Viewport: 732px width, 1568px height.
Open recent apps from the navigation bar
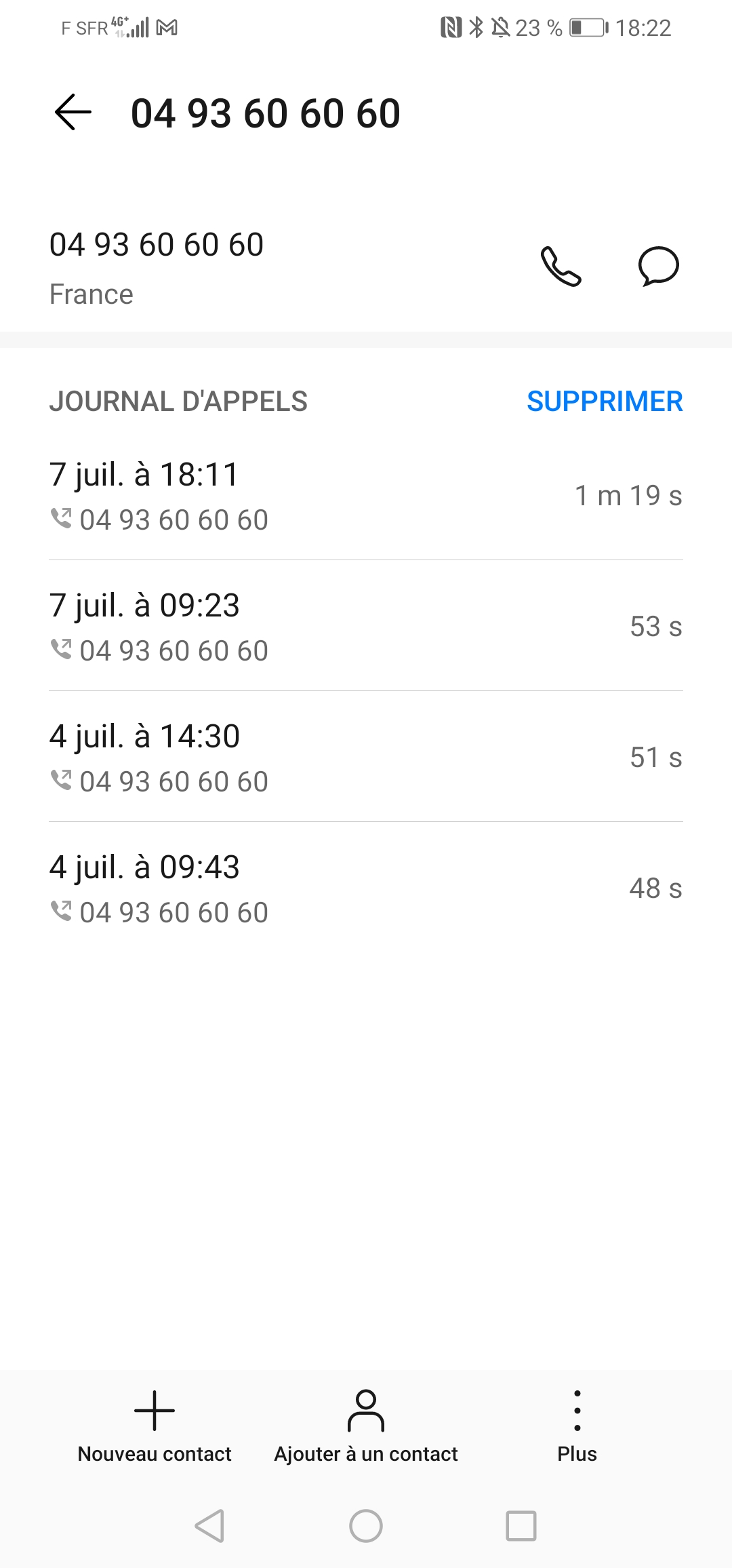(521, 1527)
